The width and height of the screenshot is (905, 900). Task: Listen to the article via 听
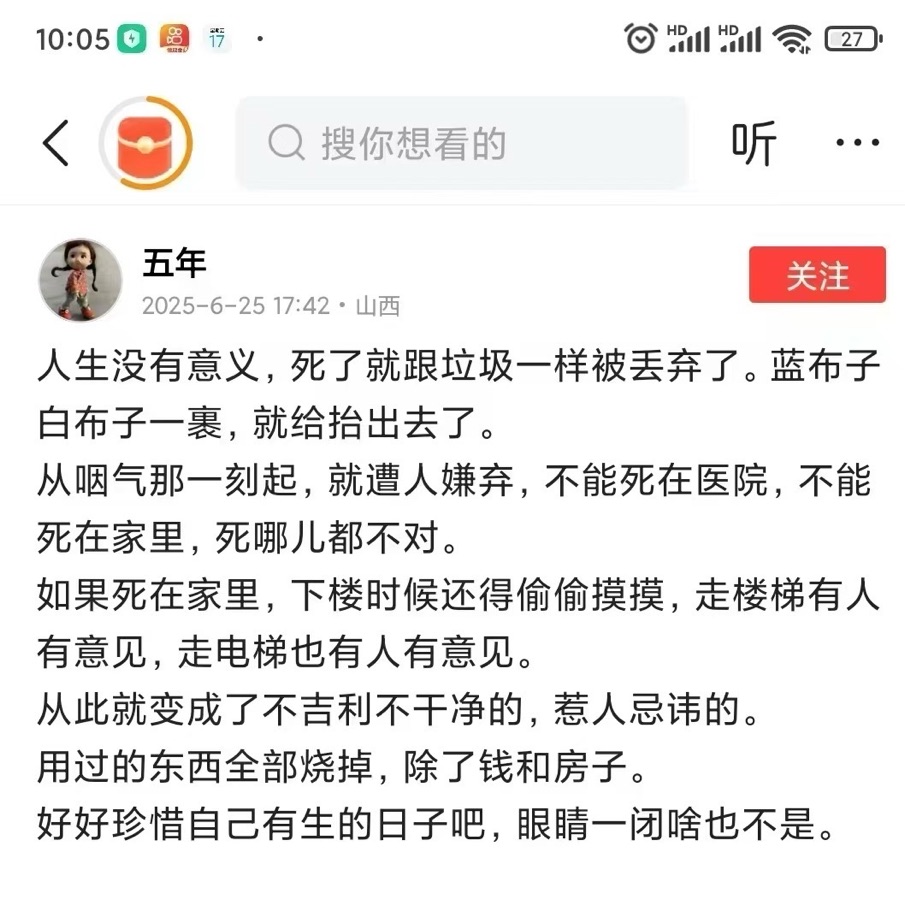pos(753,144)
